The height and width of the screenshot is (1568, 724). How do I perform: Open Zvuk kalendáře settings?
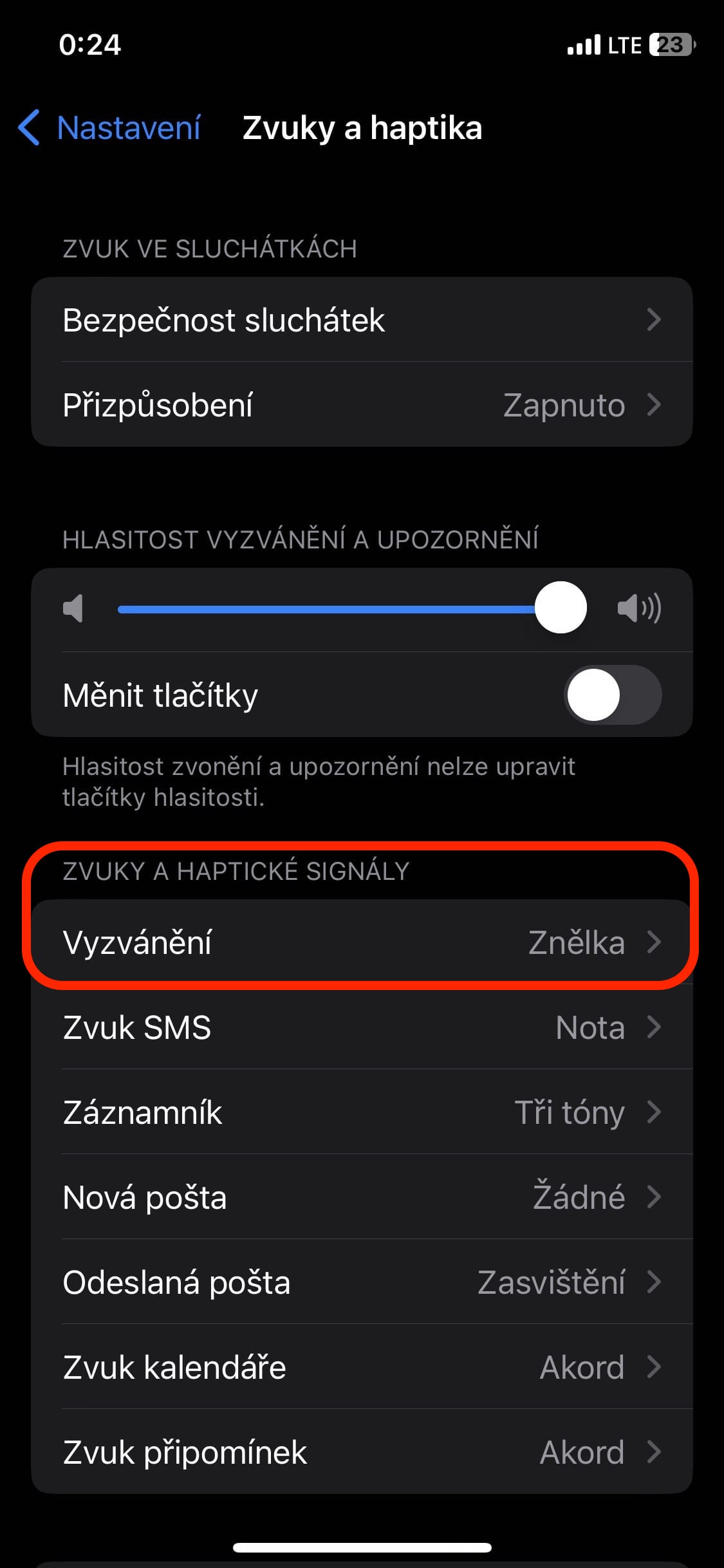(362, 1367)
